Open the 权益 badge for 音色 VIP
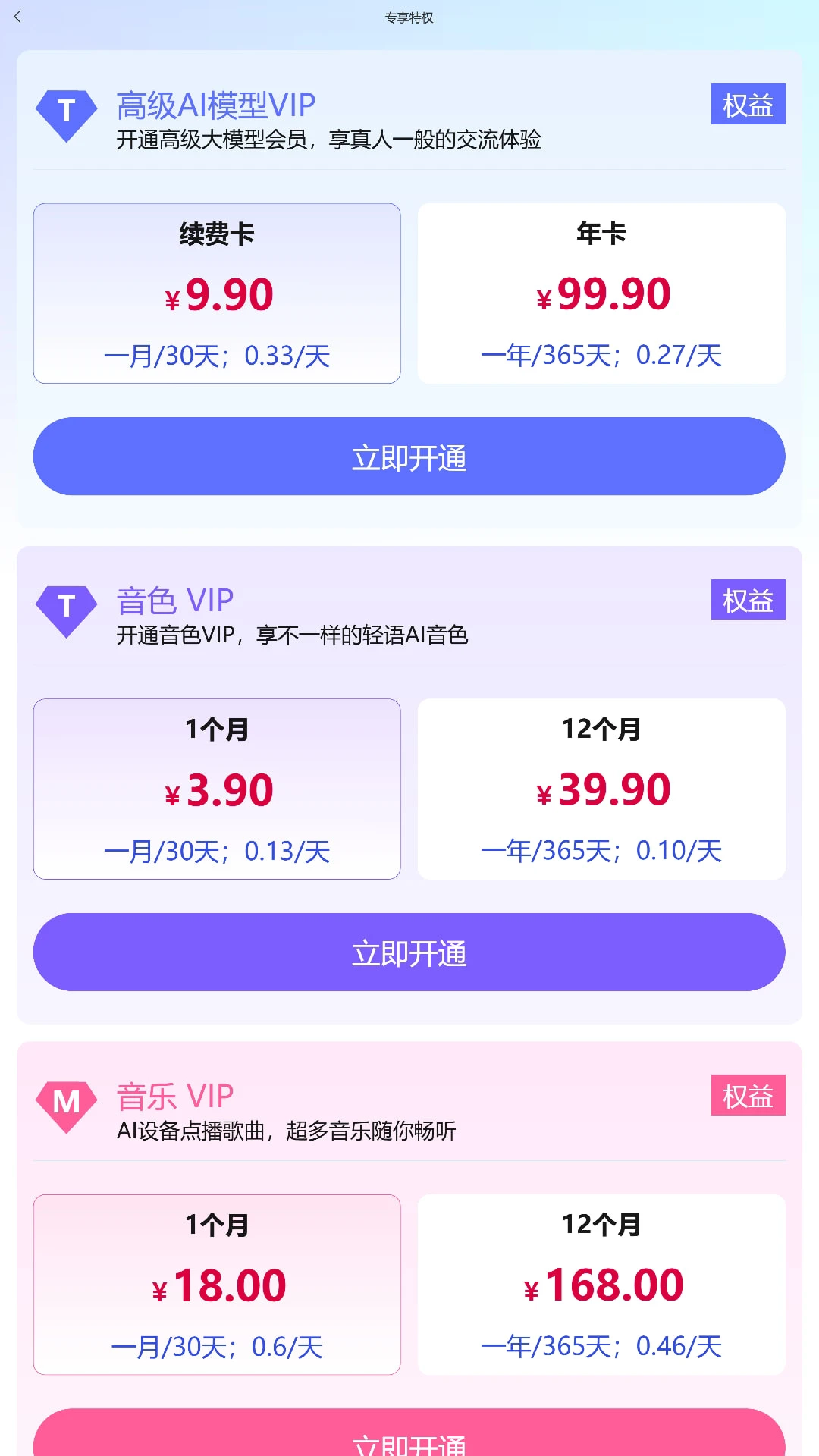The width and height of the screenshot is (819, 1456). click(747, 600)
